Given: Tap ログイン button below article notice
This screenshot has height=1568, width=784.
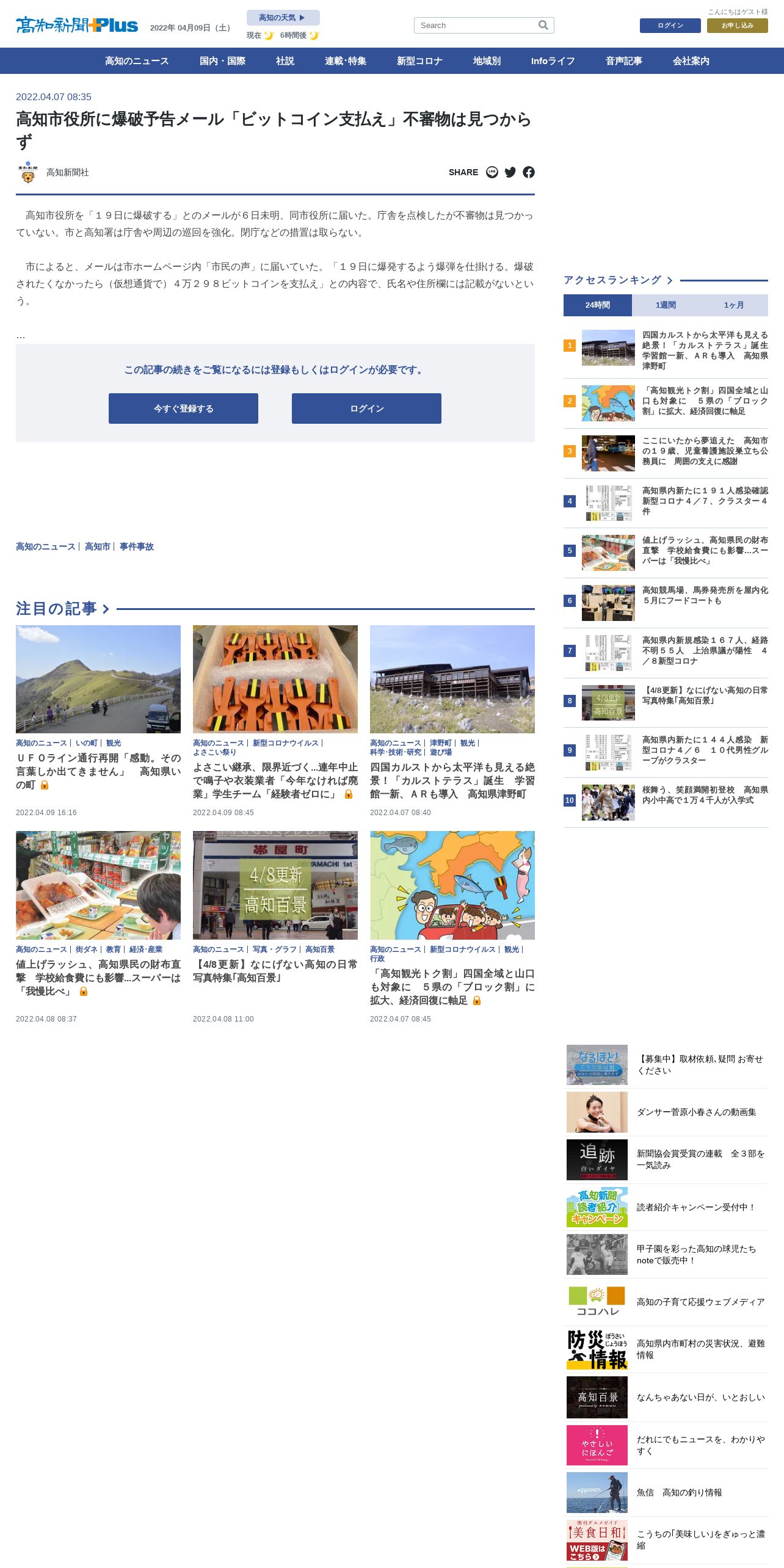Looking at the screenshot, I should click(366, 408).
